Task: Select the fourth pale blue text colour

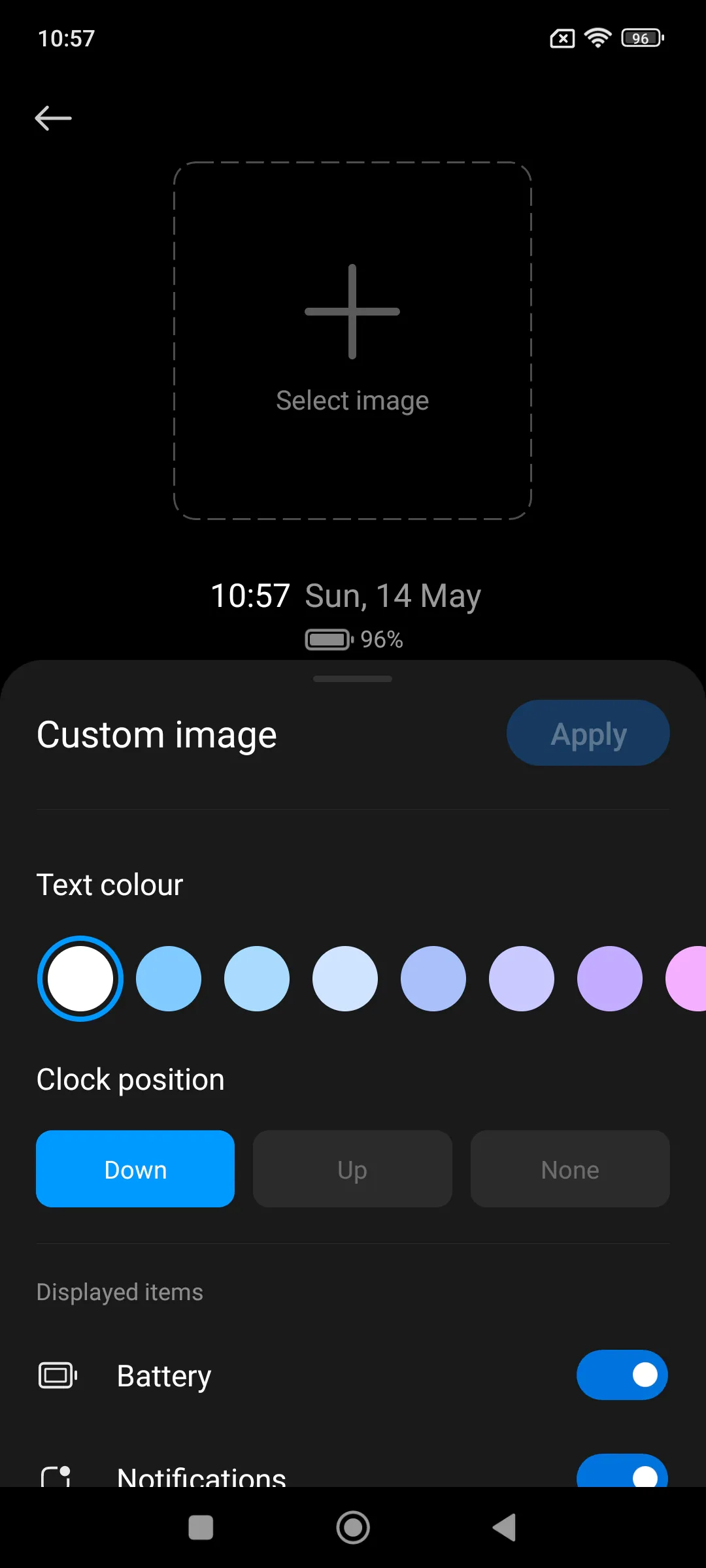Action: click(x=345, y=979)
